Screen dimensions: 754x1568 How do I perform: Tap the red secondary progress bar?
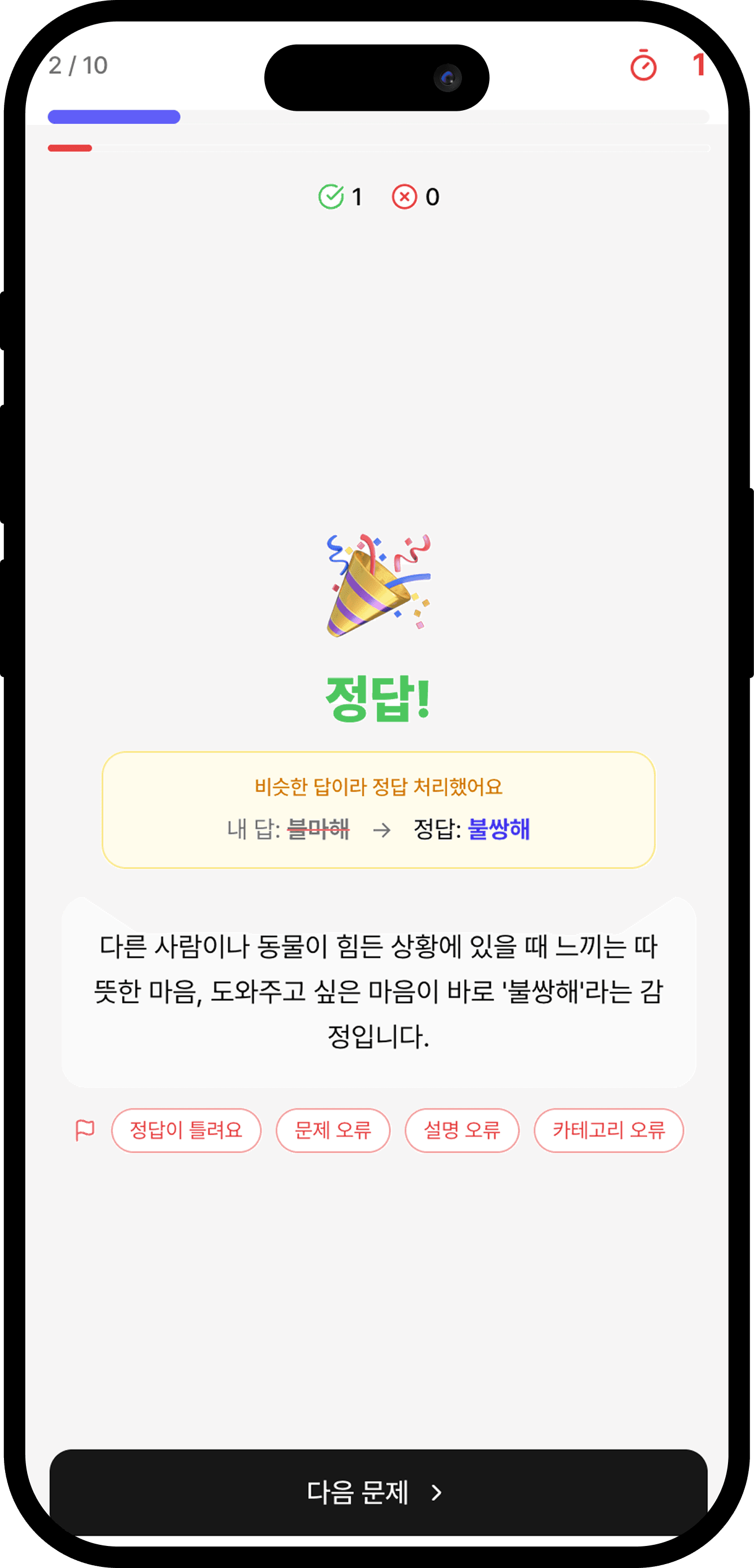point(69,148)
